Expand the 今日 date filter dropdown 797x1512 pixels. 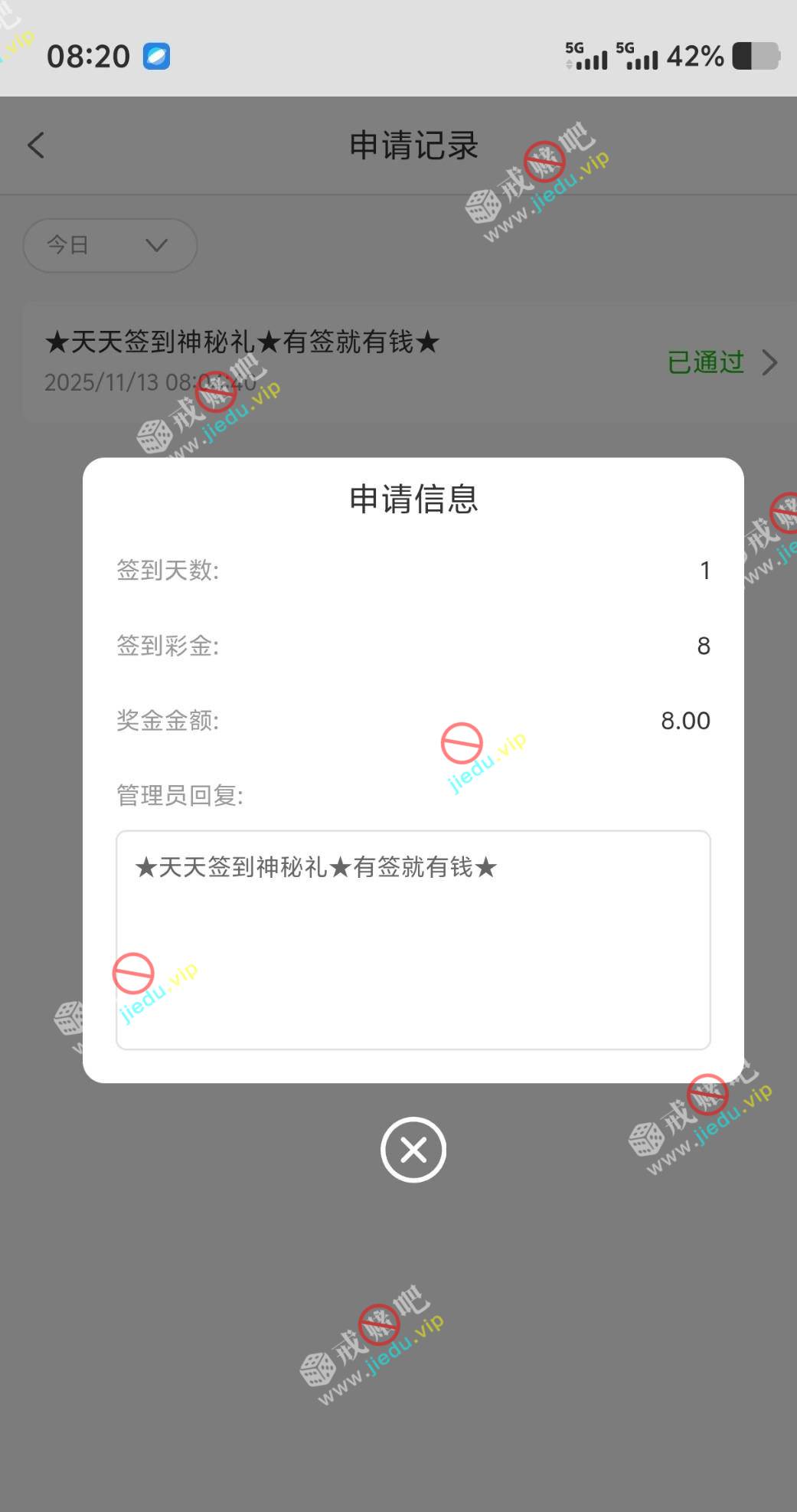click(x=110, y=245)
